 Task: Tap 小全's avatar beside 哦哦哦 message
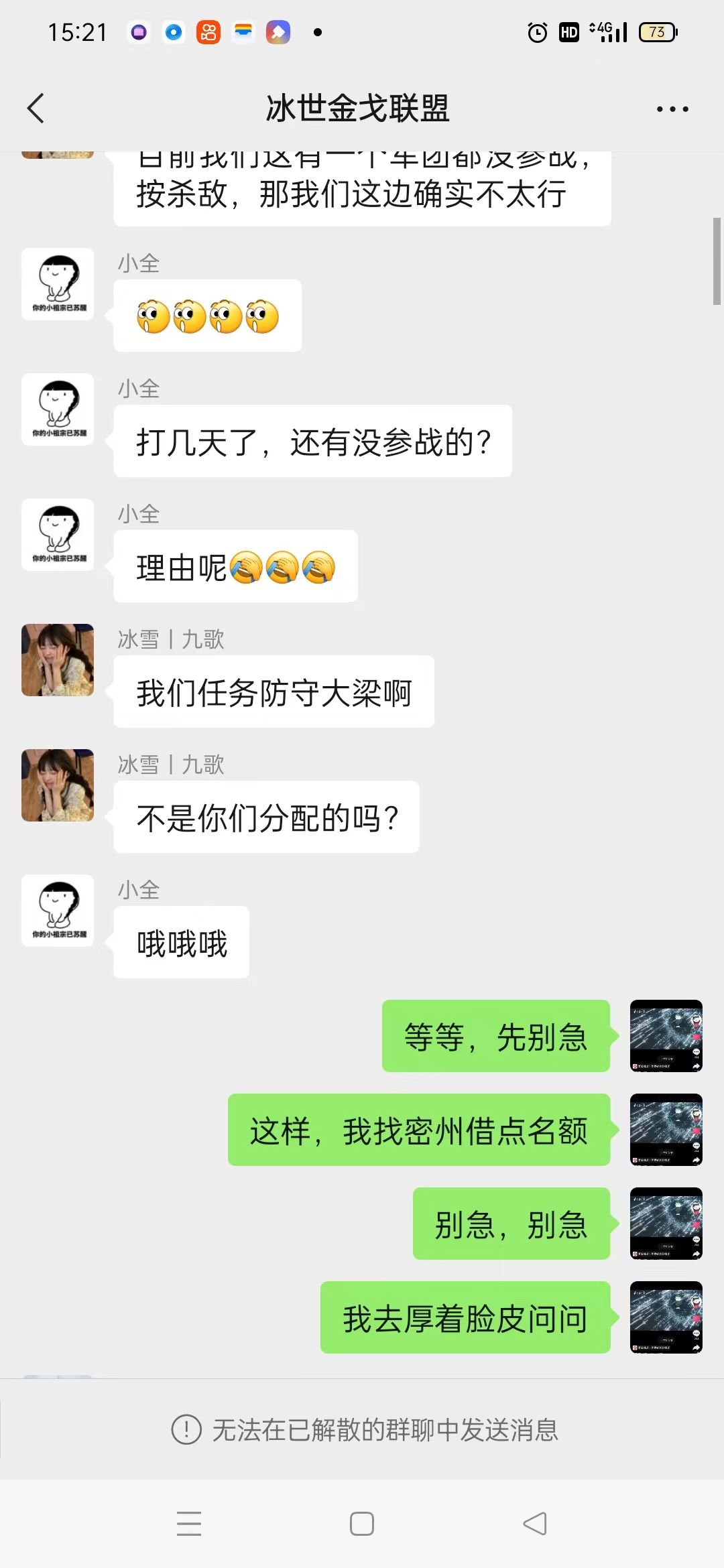[x=58, y=911]
